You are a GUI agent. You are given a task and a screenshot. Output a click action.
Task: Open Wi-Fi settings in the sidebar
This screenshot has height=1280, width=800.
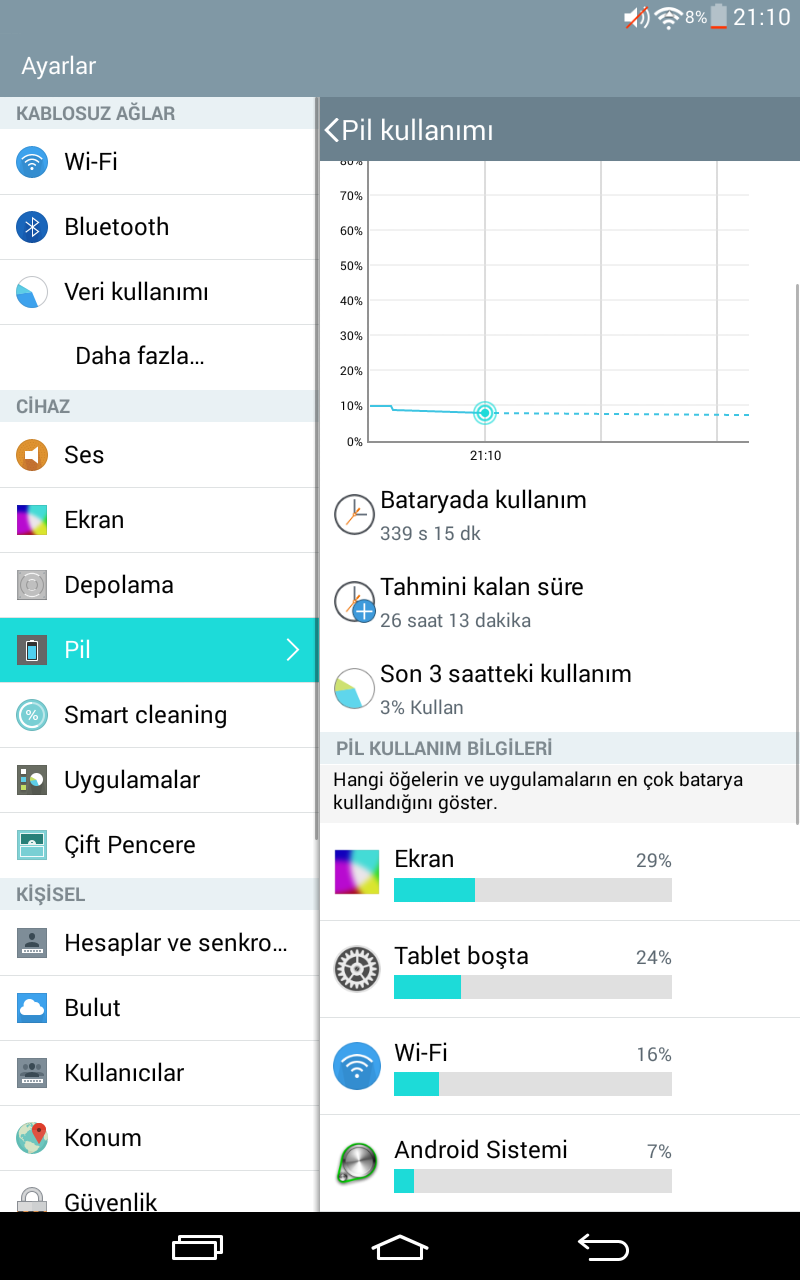point(158,162)
